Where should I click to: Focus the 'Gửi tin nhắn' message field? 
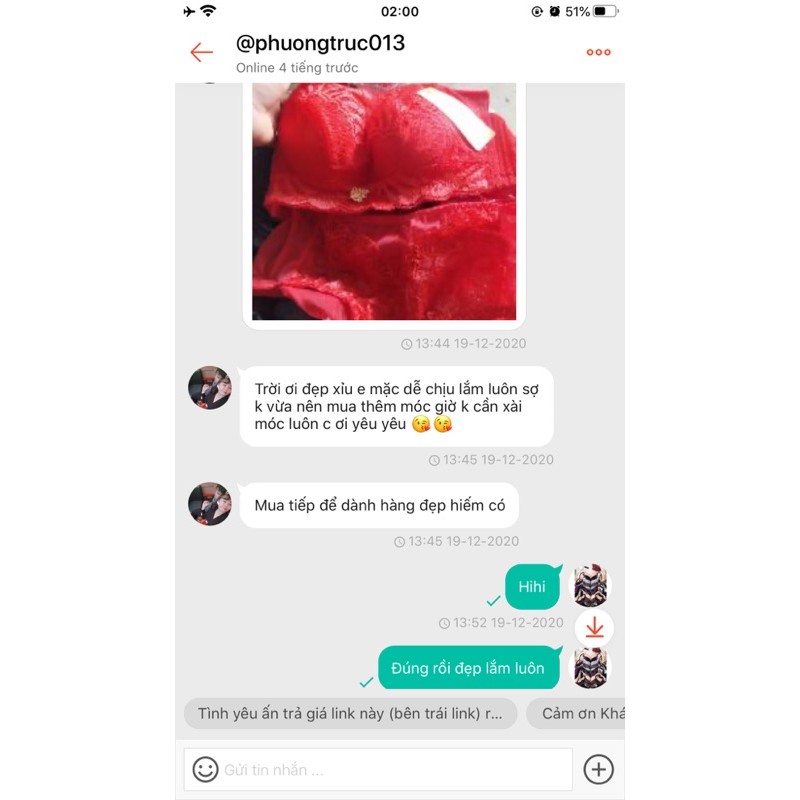click(x=378, y=769)
